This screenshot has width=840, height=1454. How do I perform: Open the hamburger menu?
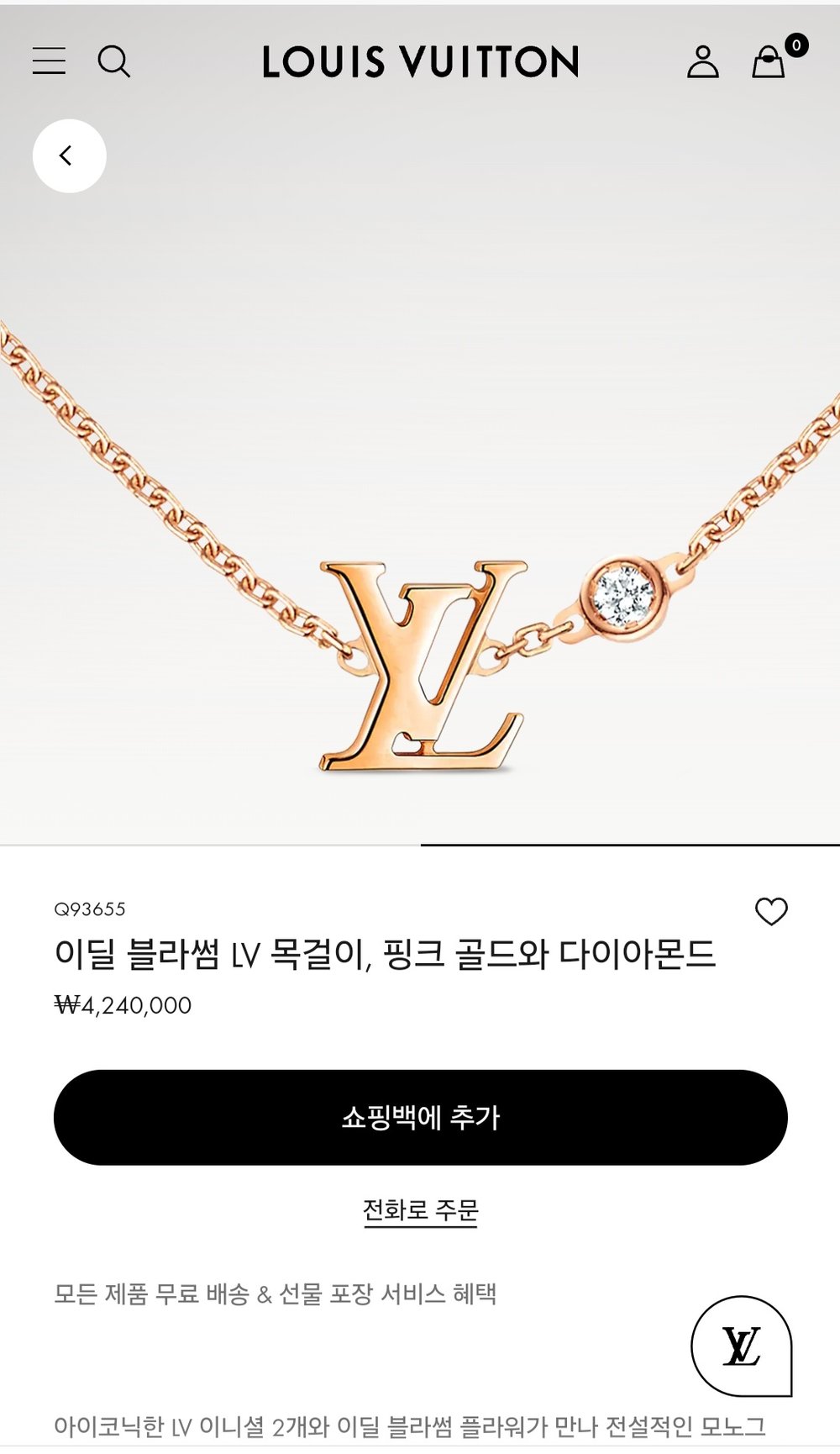(49, 61)
